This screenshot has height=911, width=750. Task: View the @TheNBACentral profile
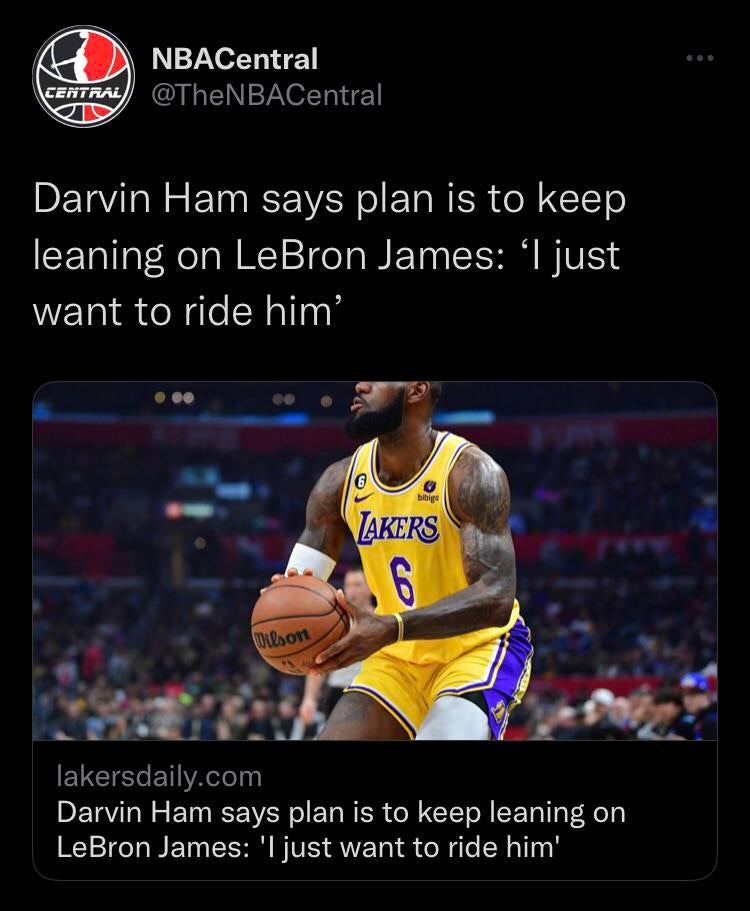(266, 95)
